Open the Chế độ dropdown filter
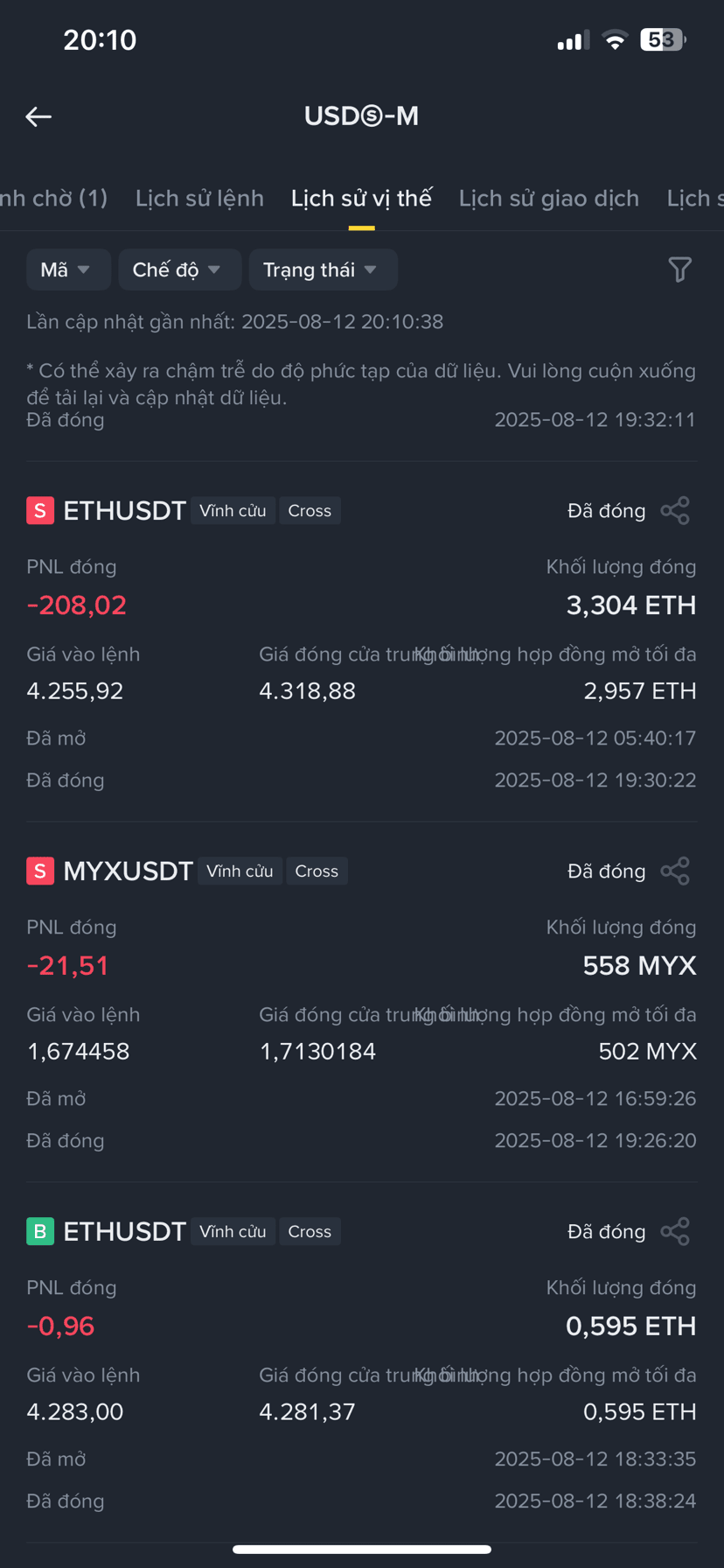724x1568 pixels. (x=180, y=269)
